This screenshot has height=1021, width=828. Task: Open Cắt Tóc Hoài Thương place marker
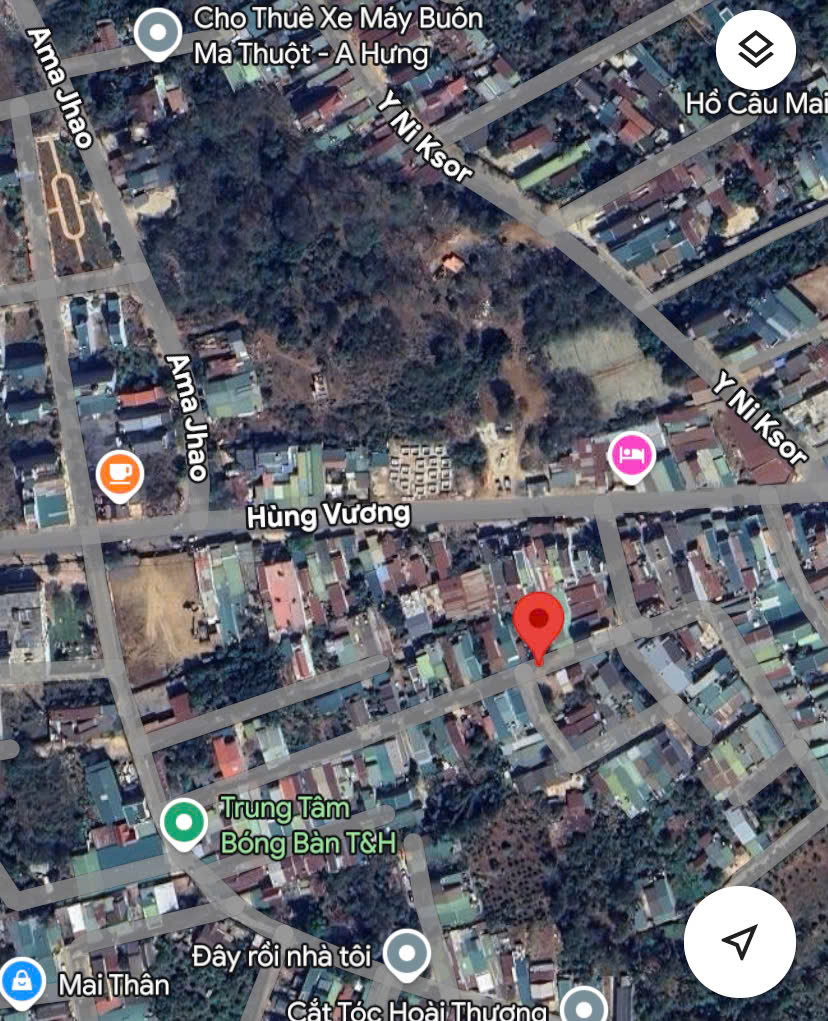point(583,1003)
